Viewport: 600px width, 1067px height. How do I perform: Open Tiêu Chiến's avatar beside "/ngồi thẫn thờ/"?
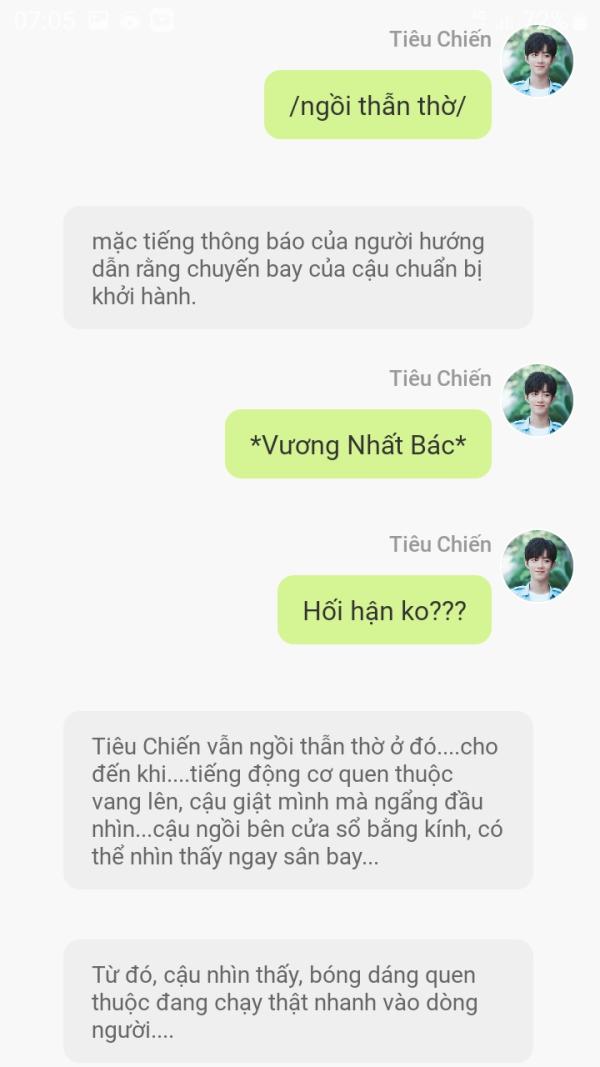click(x=537, y=61)
